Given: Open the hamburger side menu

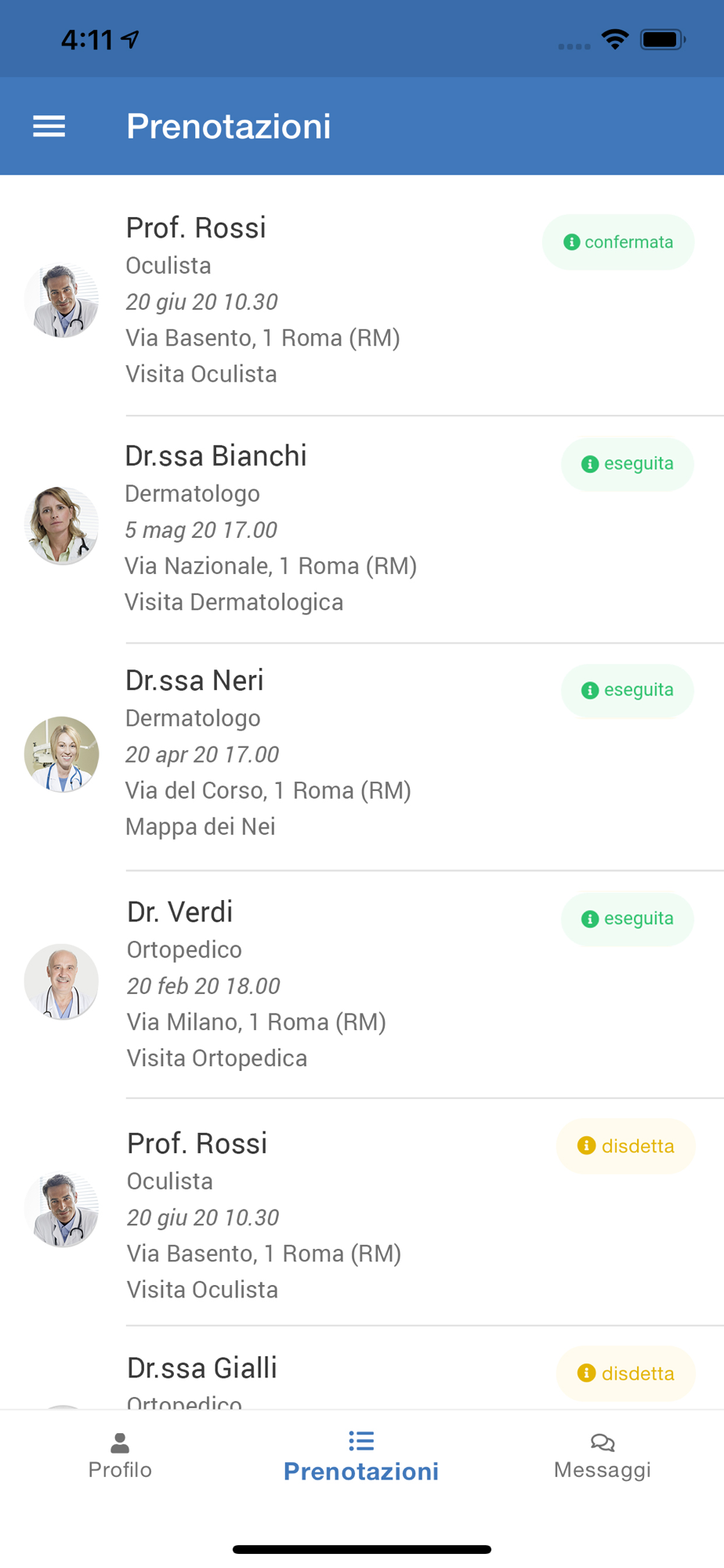Looking at the screenshot, I should tap(49, 126).
